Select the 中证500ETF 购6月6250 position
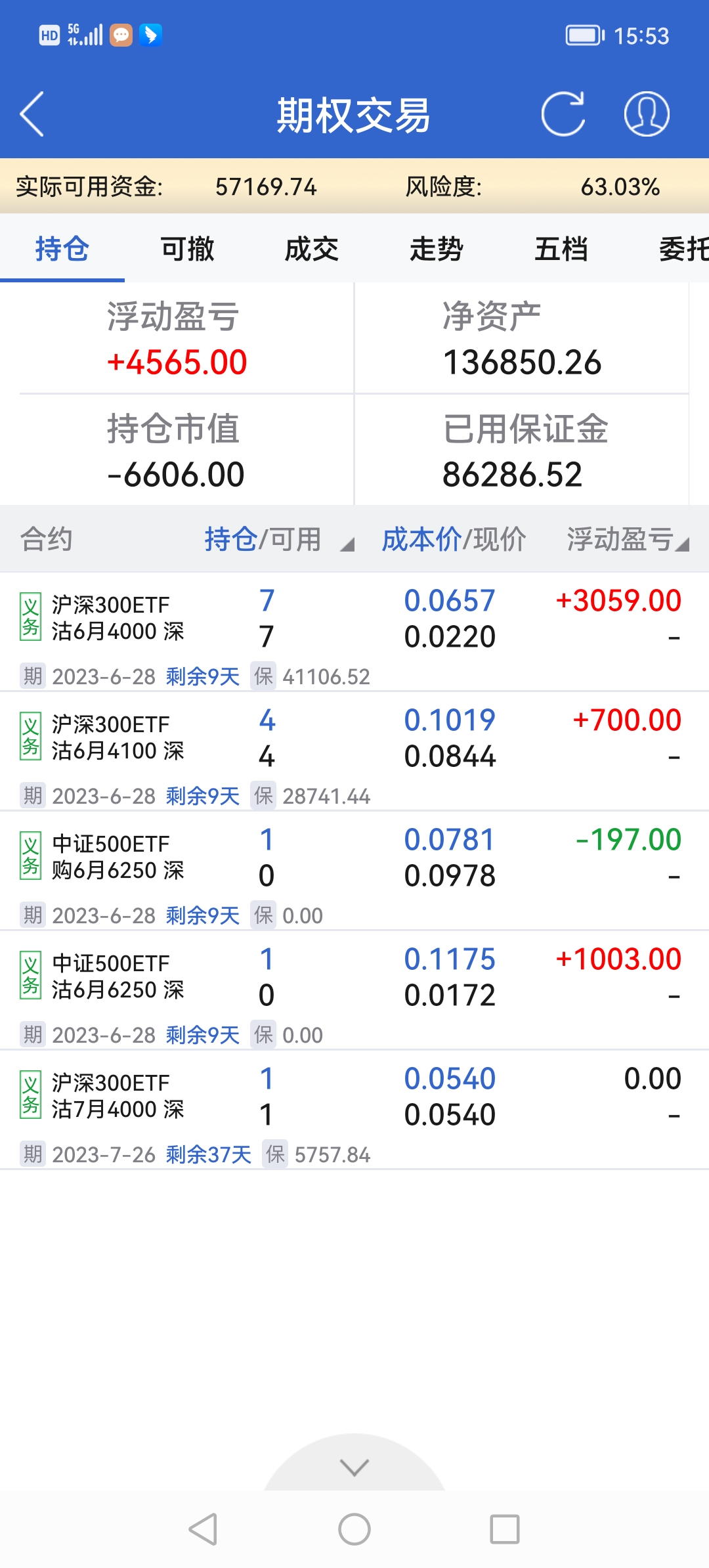The image size is (709, 1568). [x=118, y=858]
